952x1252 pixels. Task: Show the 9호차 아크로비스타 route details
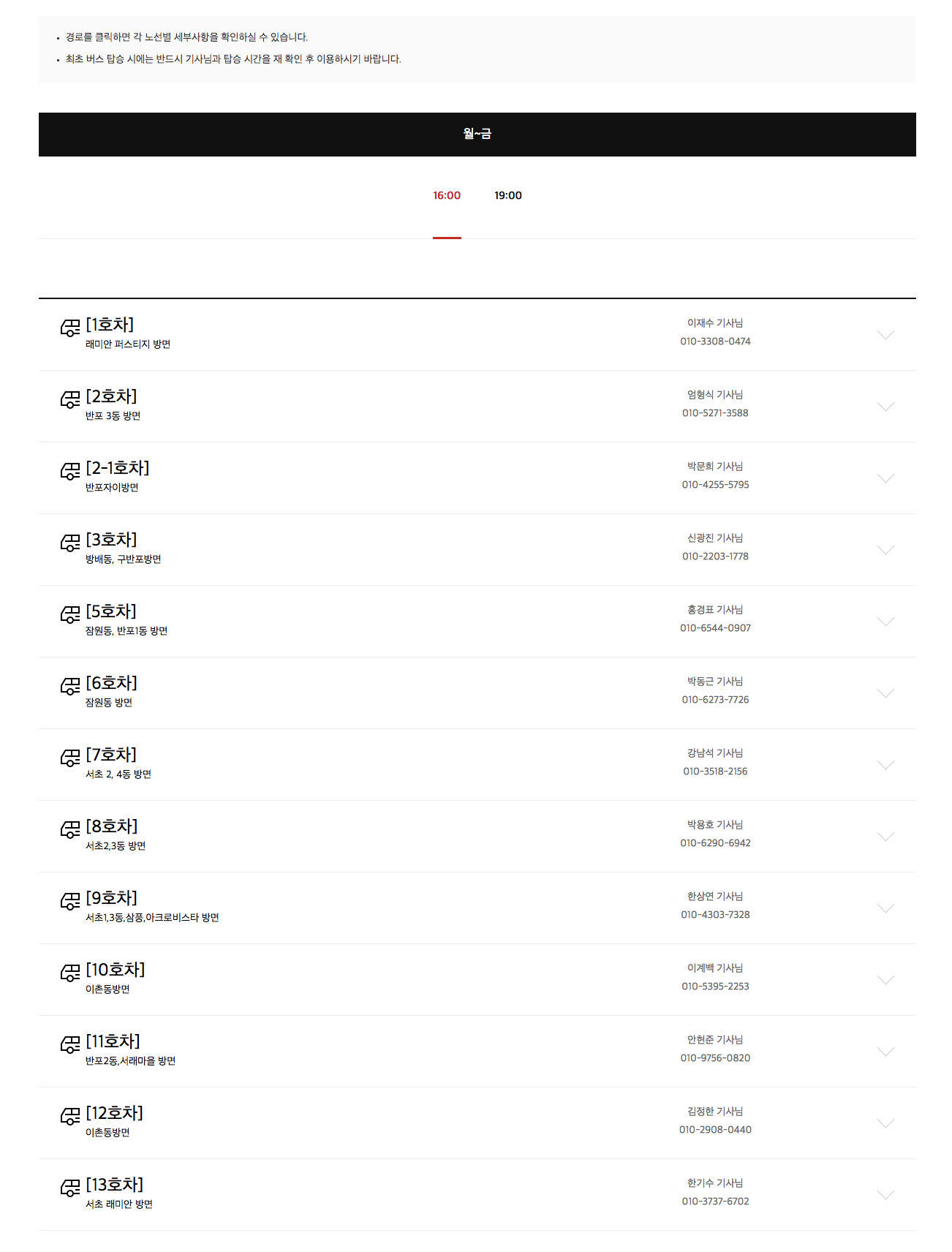[x=477, y=908]
